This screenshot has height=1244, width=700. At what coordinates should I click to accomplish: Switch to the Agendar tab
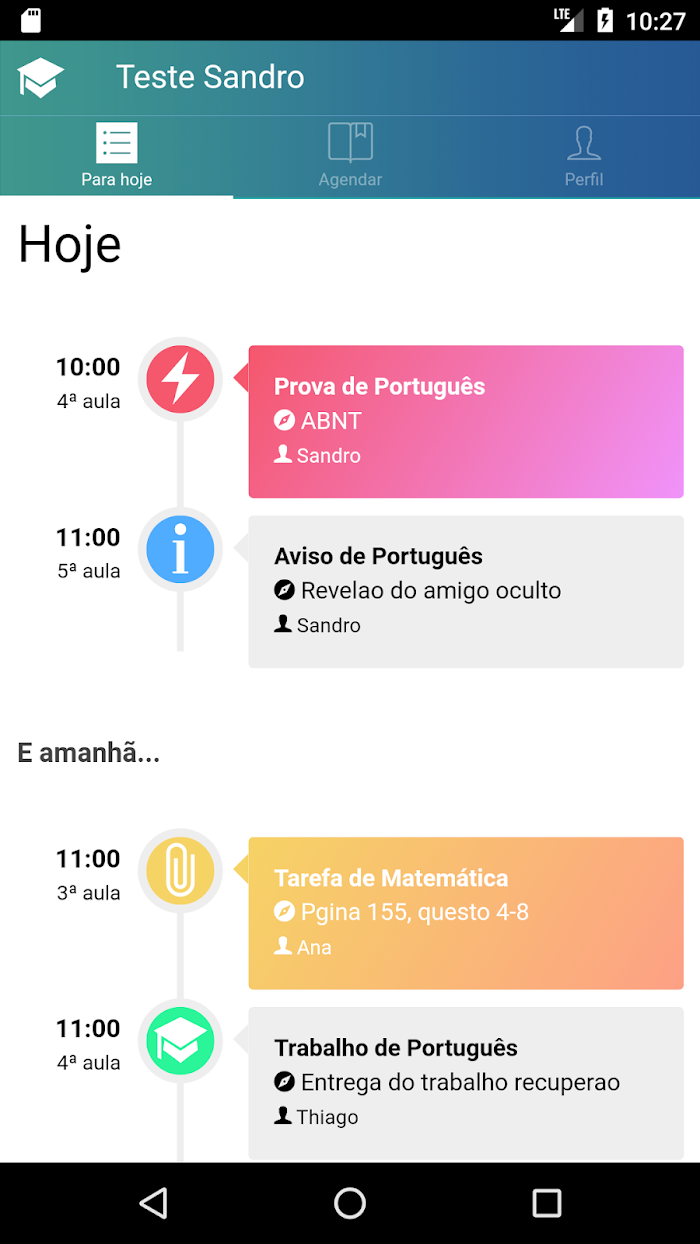350,156
